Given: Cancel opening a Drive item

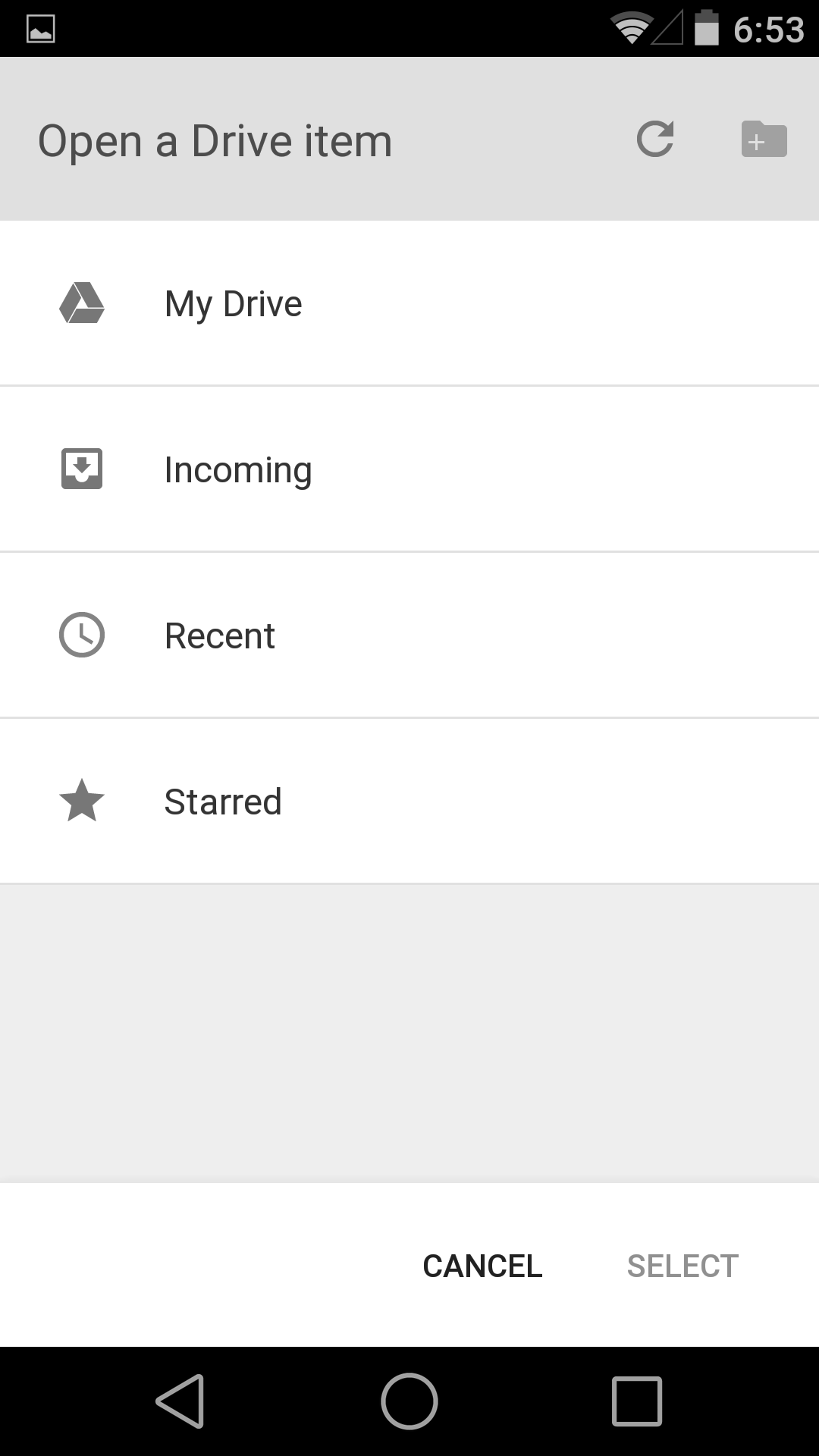Looking at the screenshot, I should click(482, 1266).
